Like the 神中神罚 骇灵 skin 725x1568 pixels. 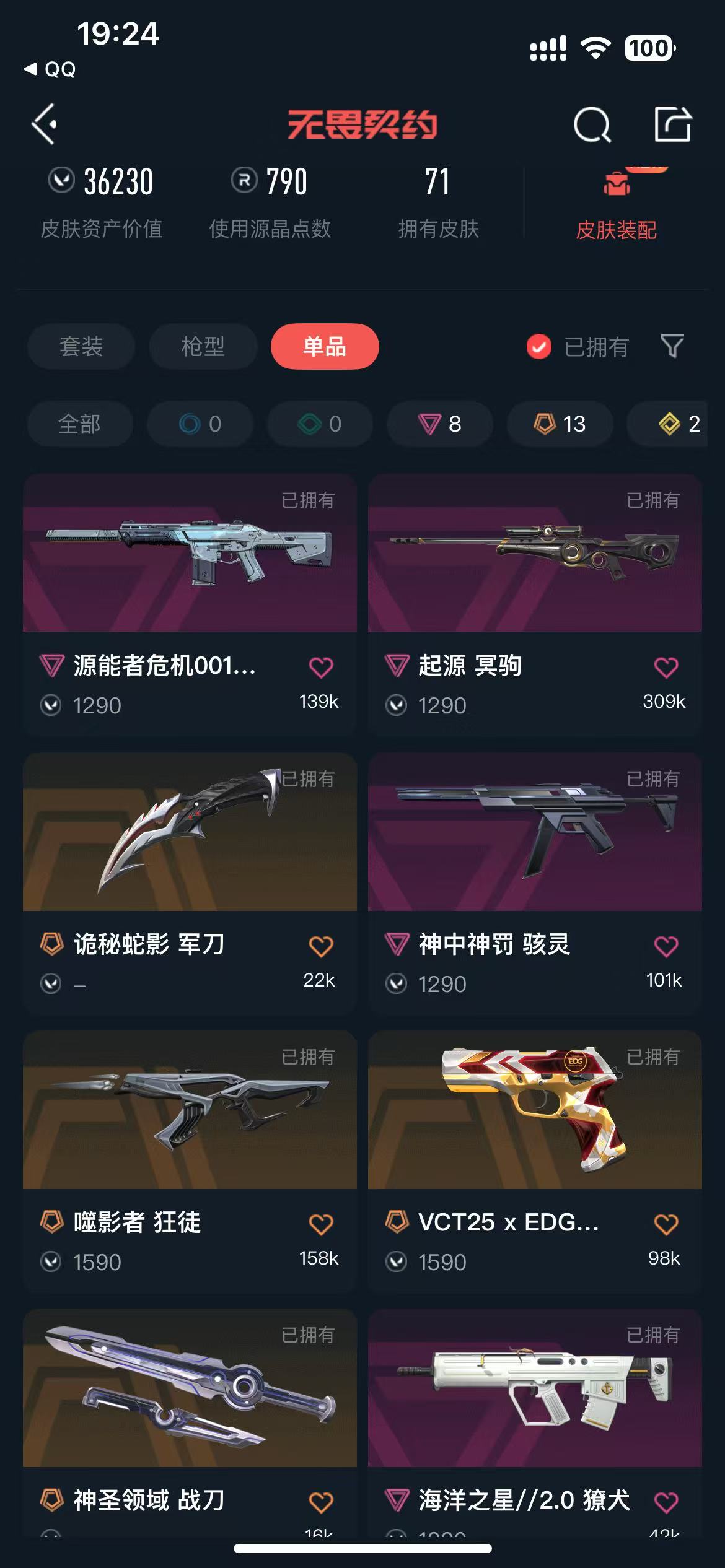pyautogui.click(x=666, y=946)
